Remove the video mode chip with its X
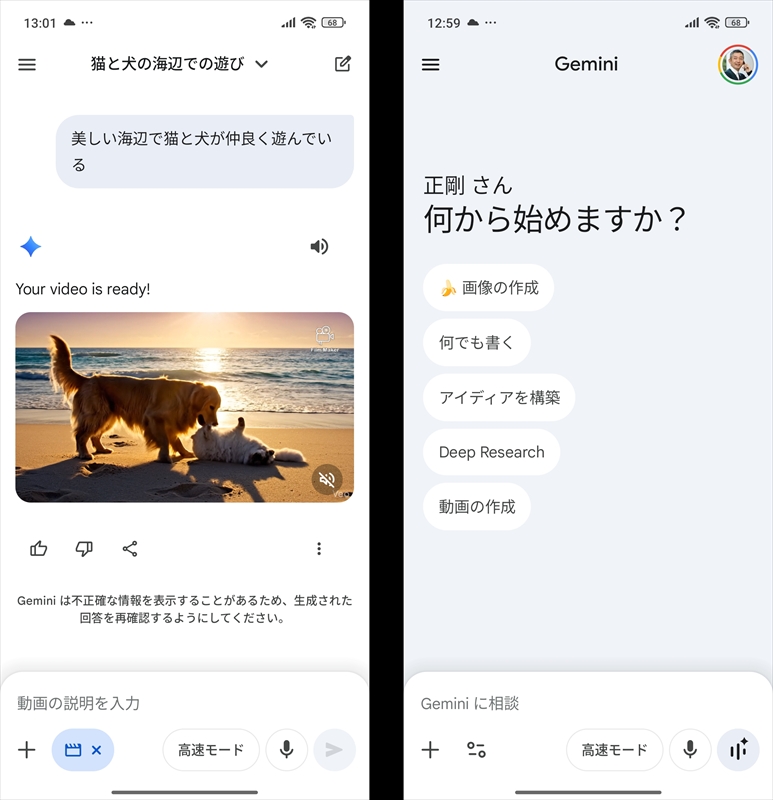The image size is (773, 800). (x=97, y=750)
